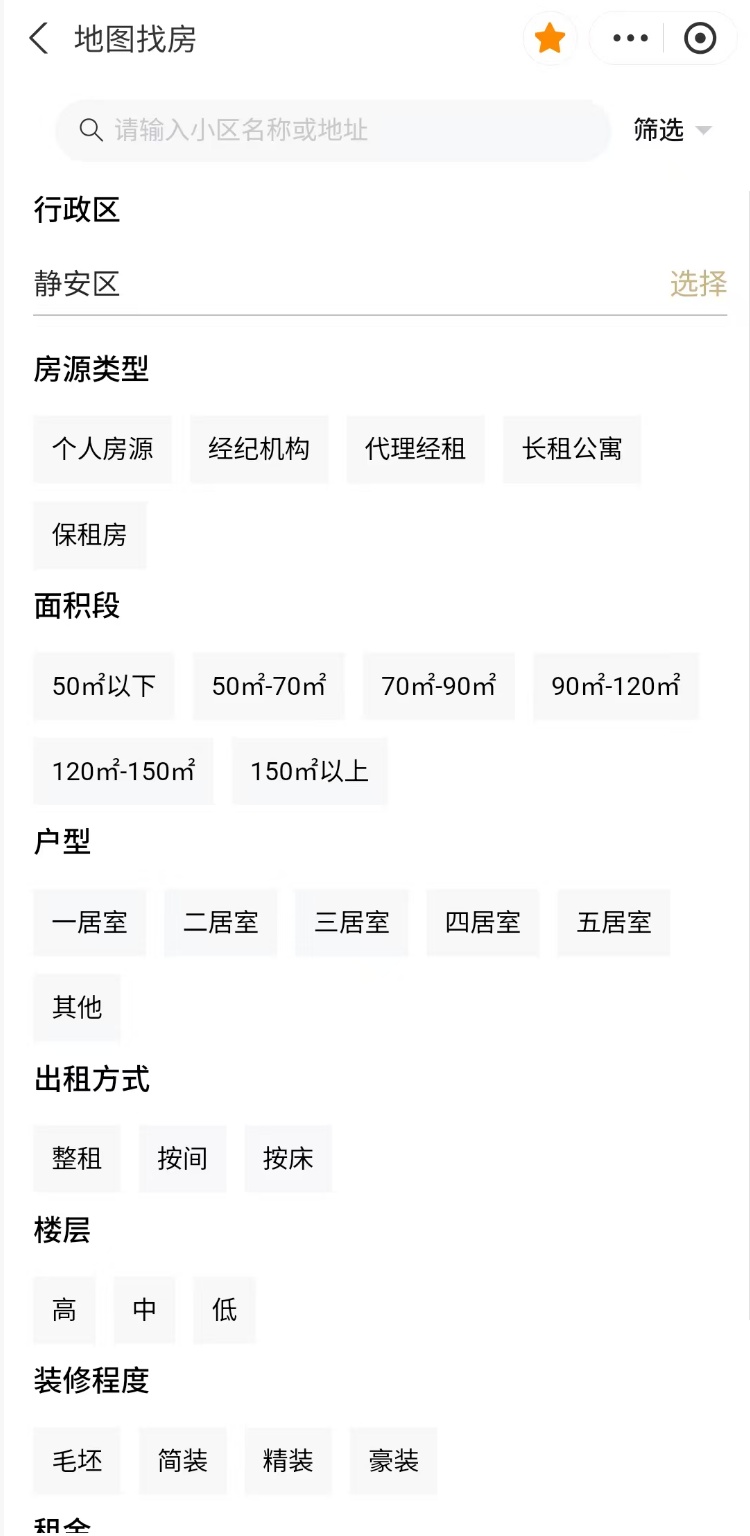Go back from 地图找房 page
Image resolution: width=750 pixels, height=1536 pixels.
[x=39, y=39]
